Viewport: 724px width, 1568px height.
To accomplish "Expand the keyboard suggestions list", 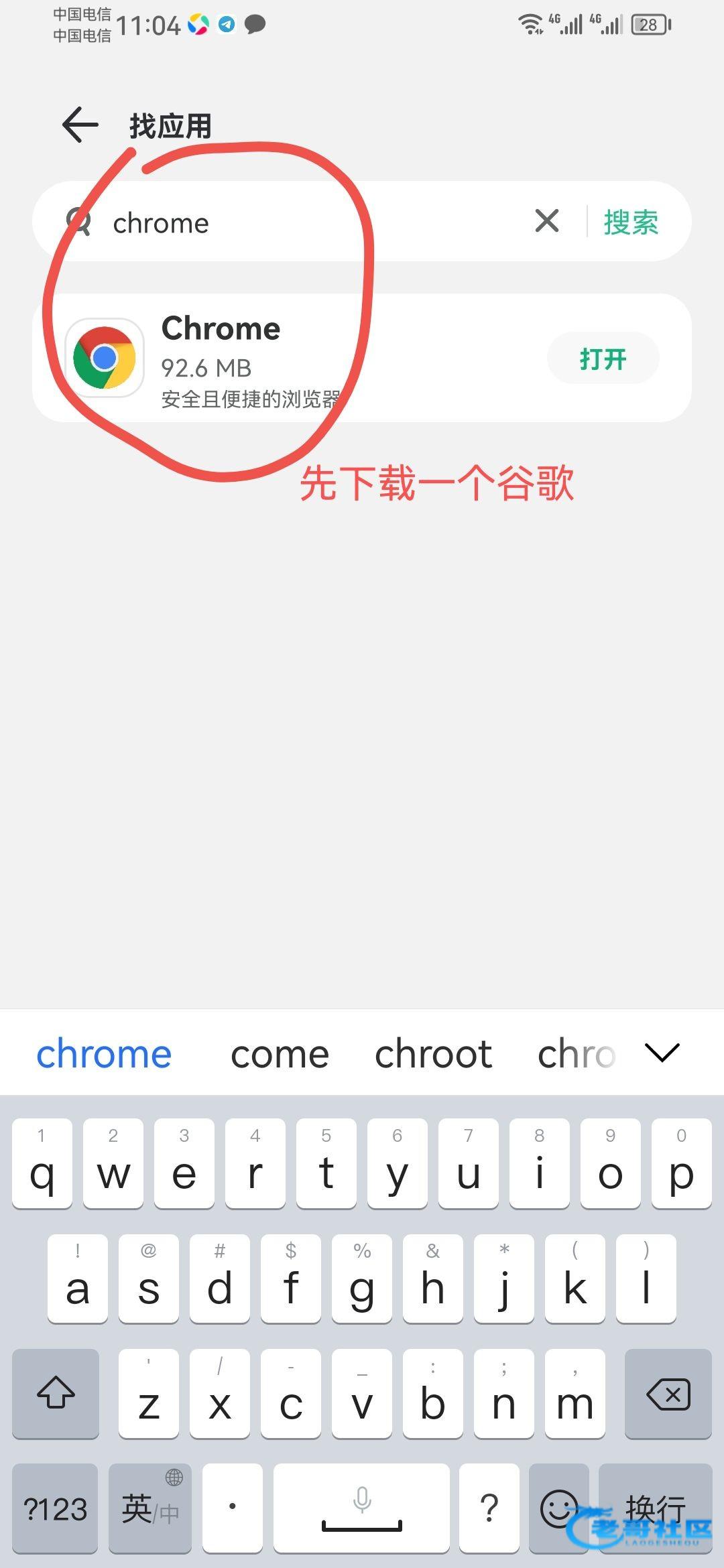I will click(662, 1053).
